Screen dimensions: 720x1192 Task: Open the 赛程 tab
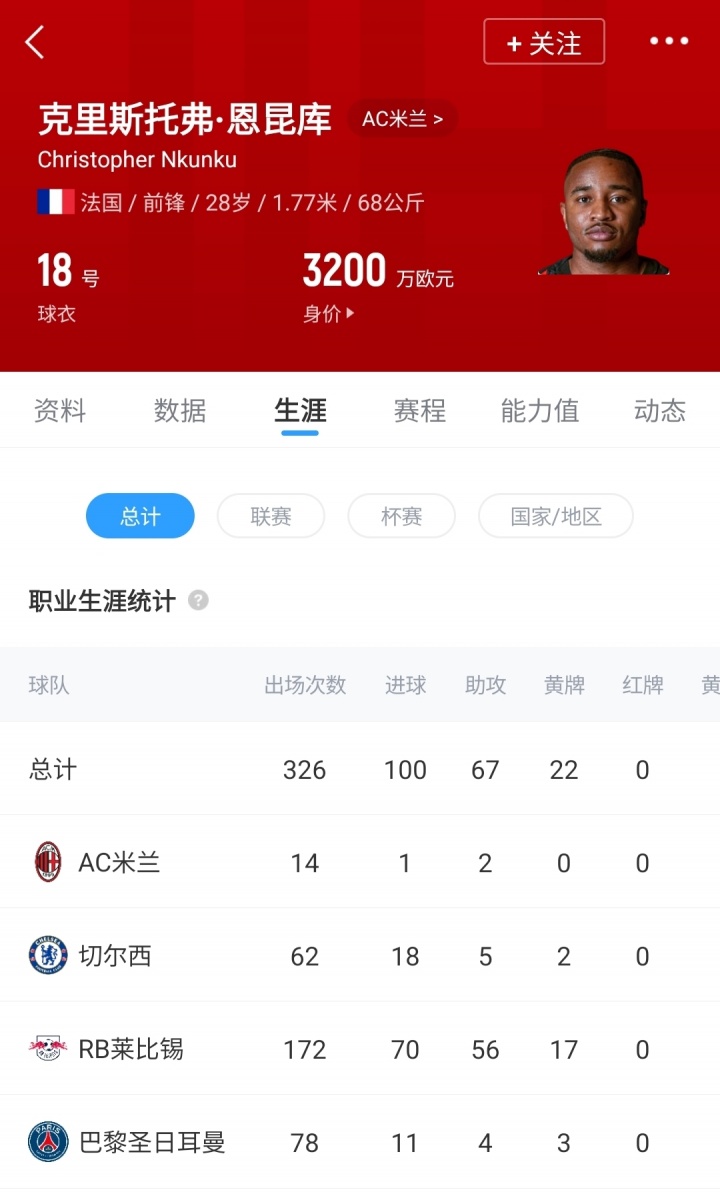pyautogui.click(x=420, y=410)
